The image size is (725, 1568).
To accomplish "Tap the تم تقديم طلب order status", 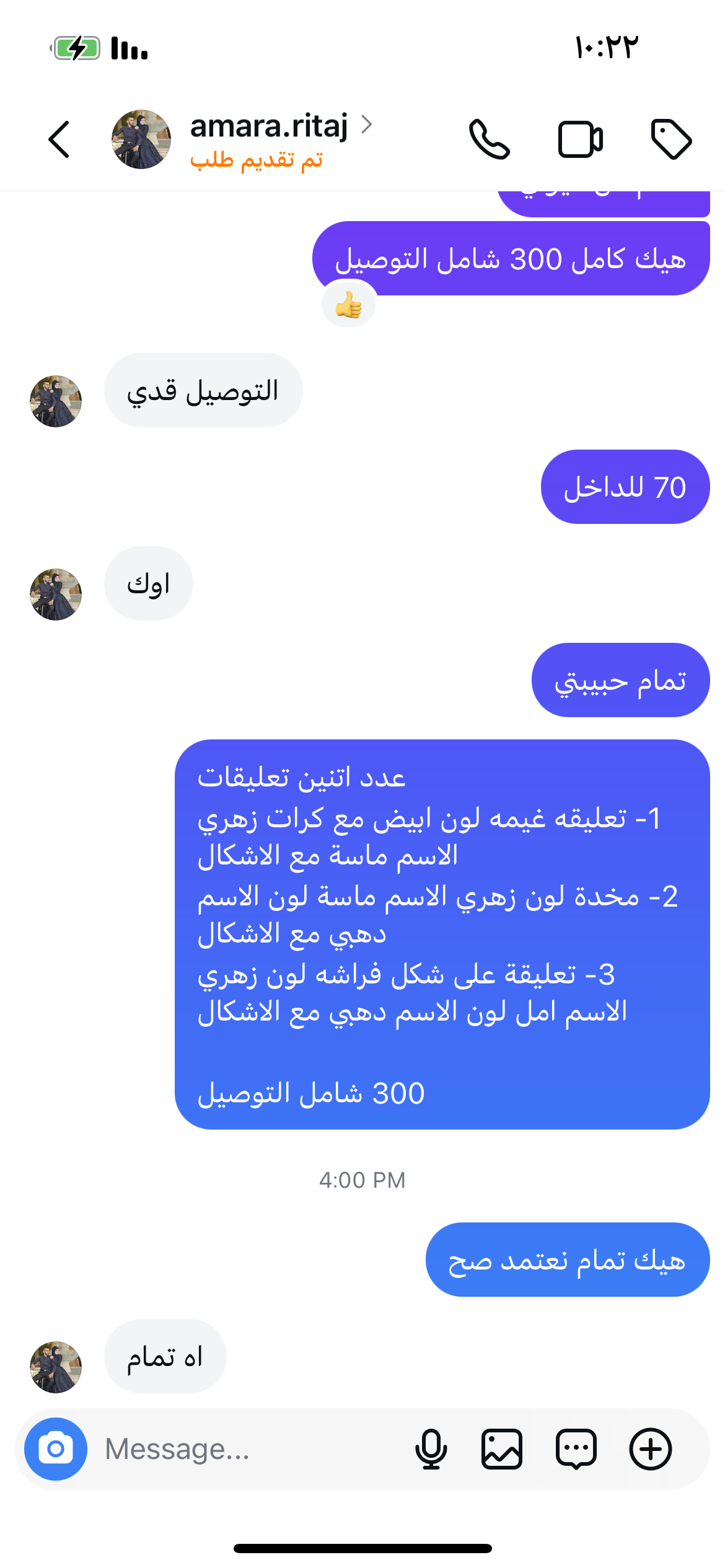I will click(x=257, y=160).
